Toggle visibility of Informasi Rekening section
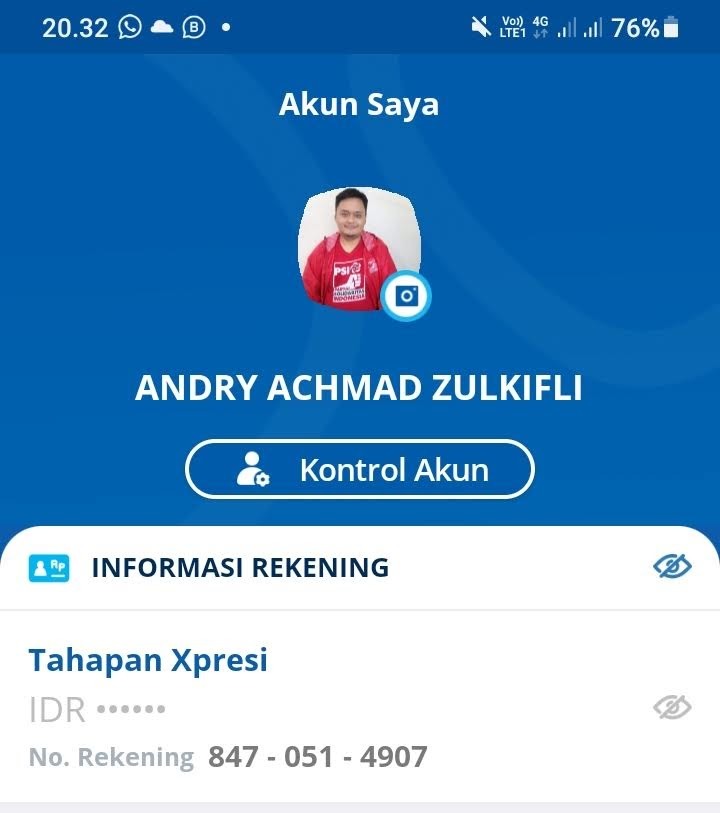 coord(672,567)
